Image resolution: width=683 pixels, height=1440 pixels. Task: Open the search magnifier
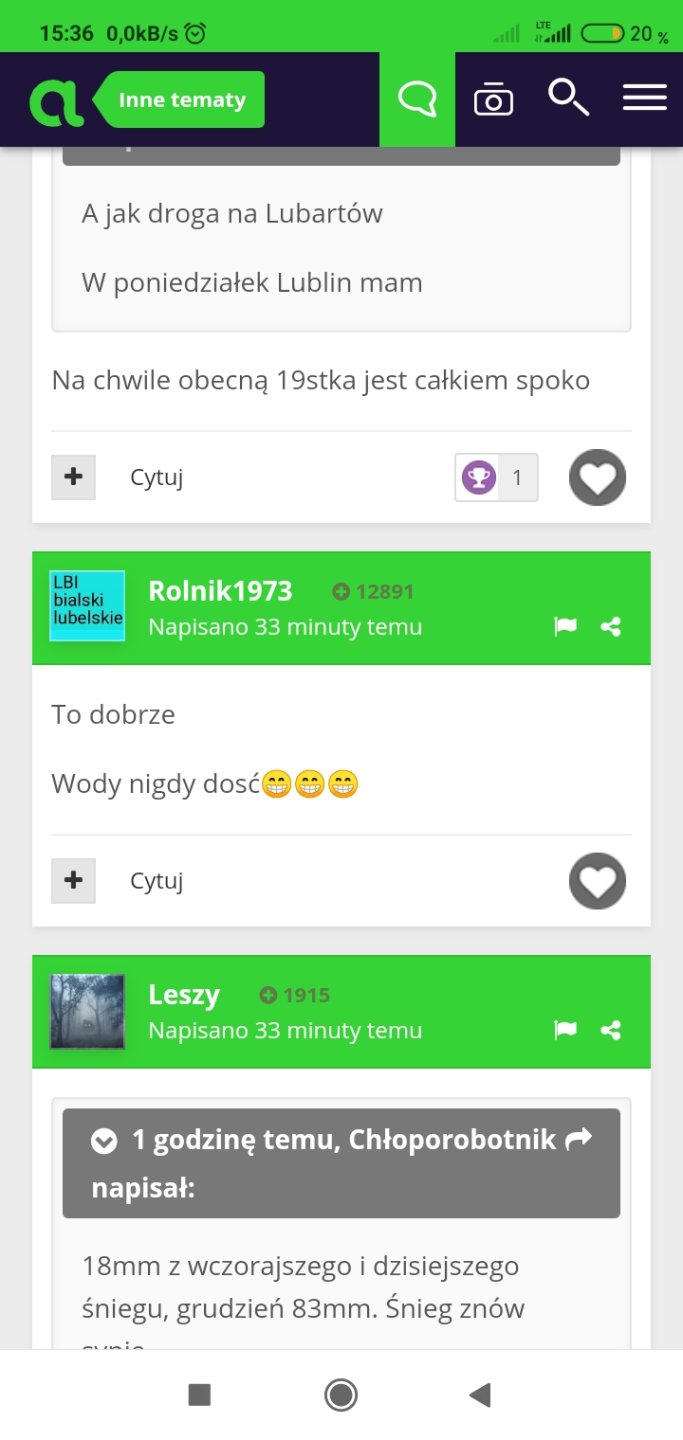568,98
